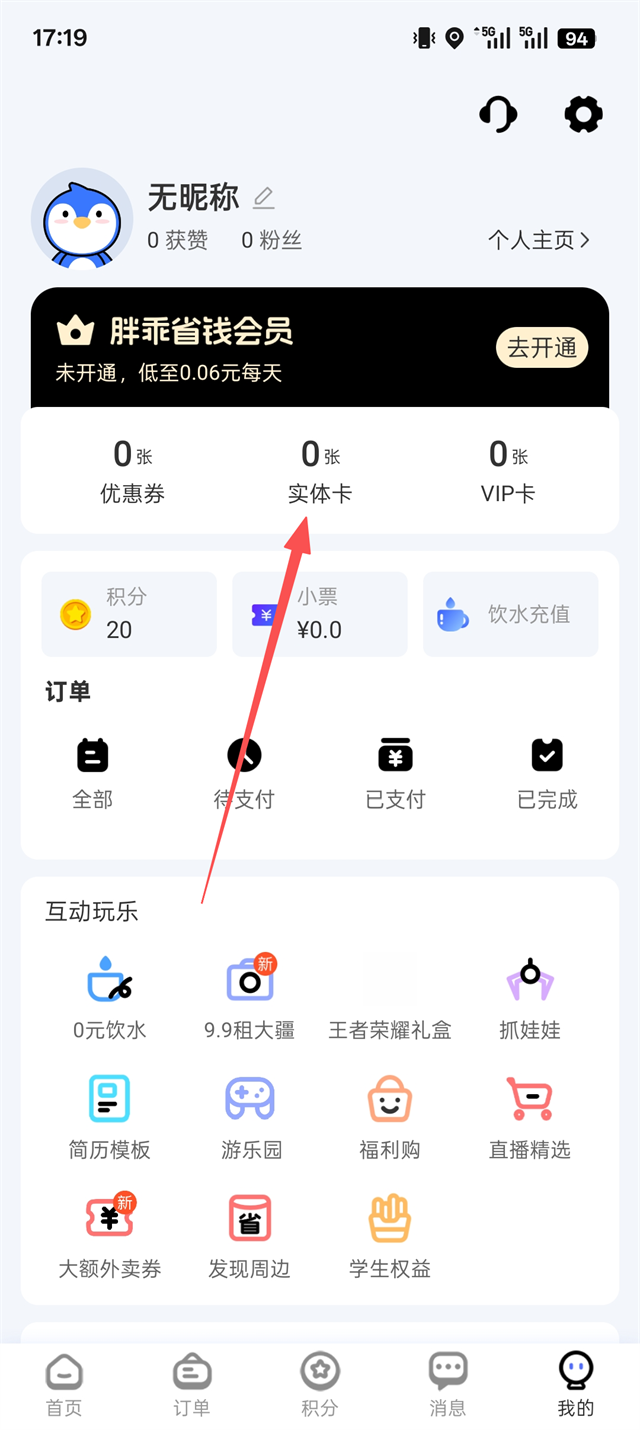This screenshot has height=1430, width=640.
Task: Edit nickname with the pencil icon
Action: click(x=263, y=198)
